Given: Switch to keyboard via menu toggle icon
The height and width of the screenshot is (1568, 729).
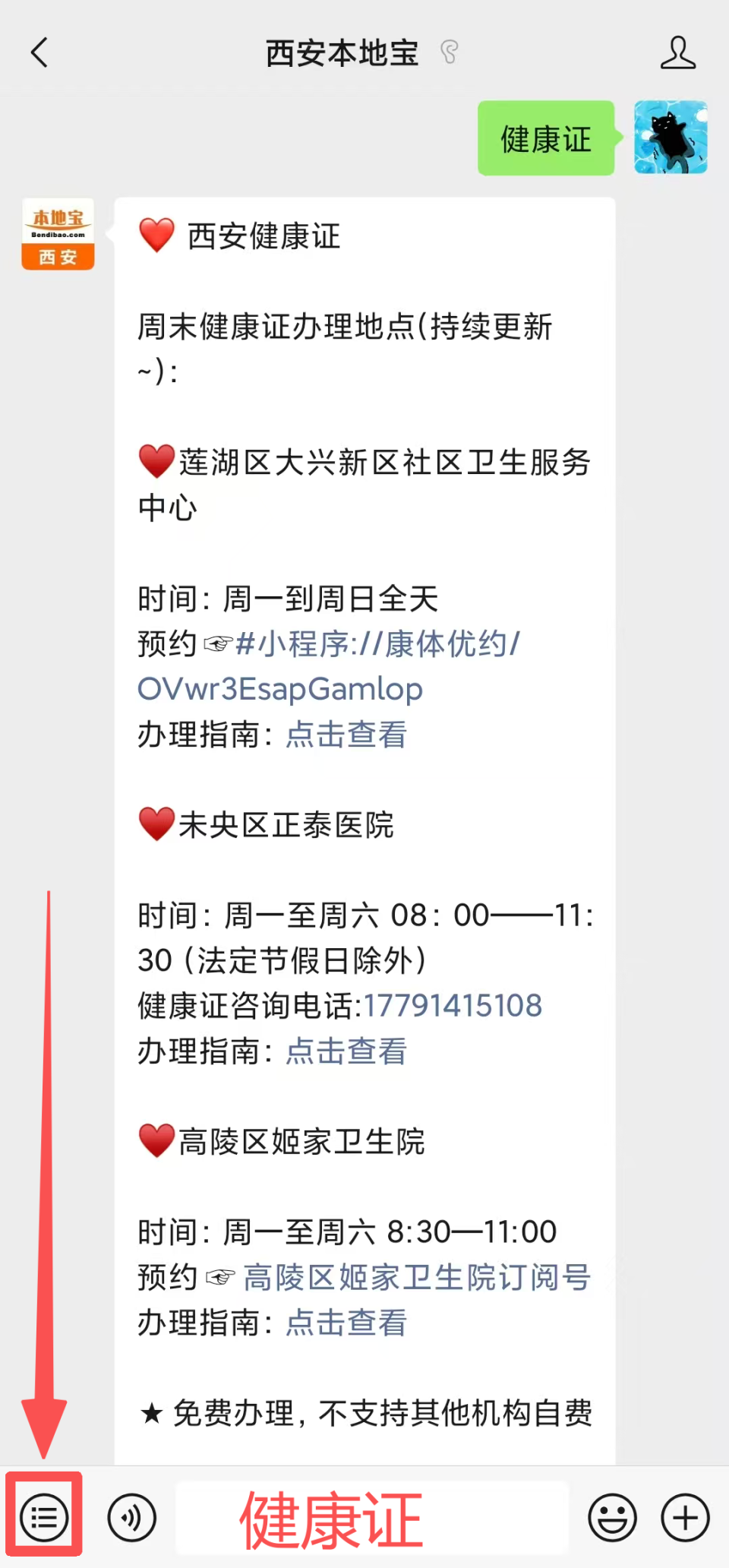Looking at the screenshot, I should pyautogui.click(x=43, y=1517).
